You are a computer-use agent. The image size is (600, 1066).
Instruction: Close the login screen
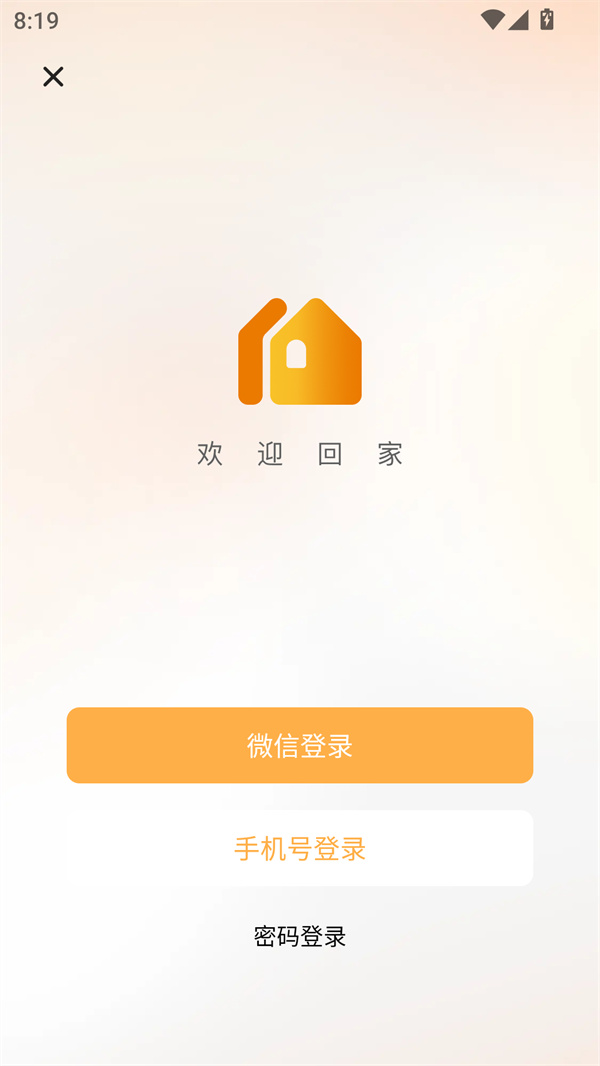click(x=53, y=77)
